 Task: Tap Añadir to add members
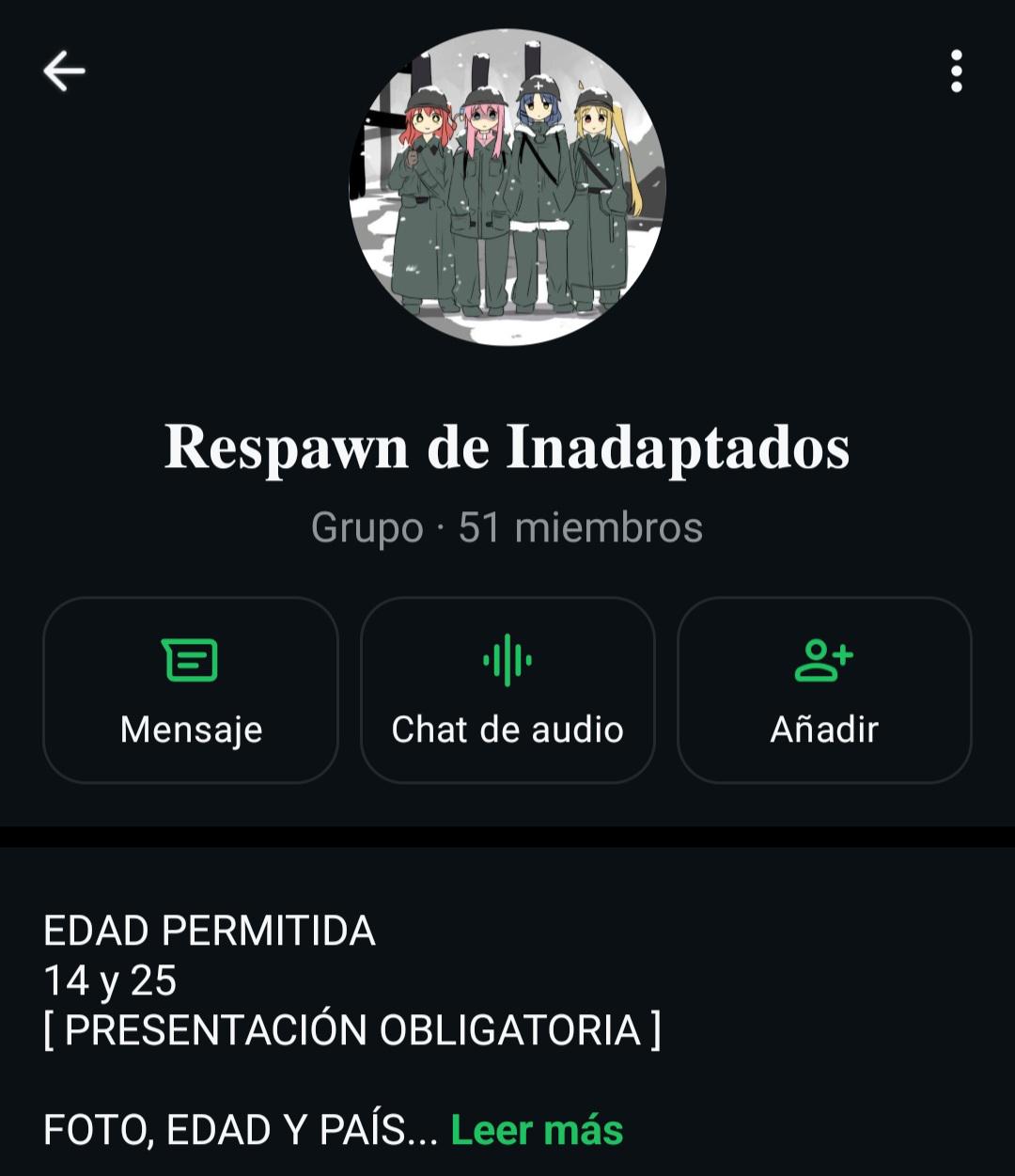click(824, 690)
